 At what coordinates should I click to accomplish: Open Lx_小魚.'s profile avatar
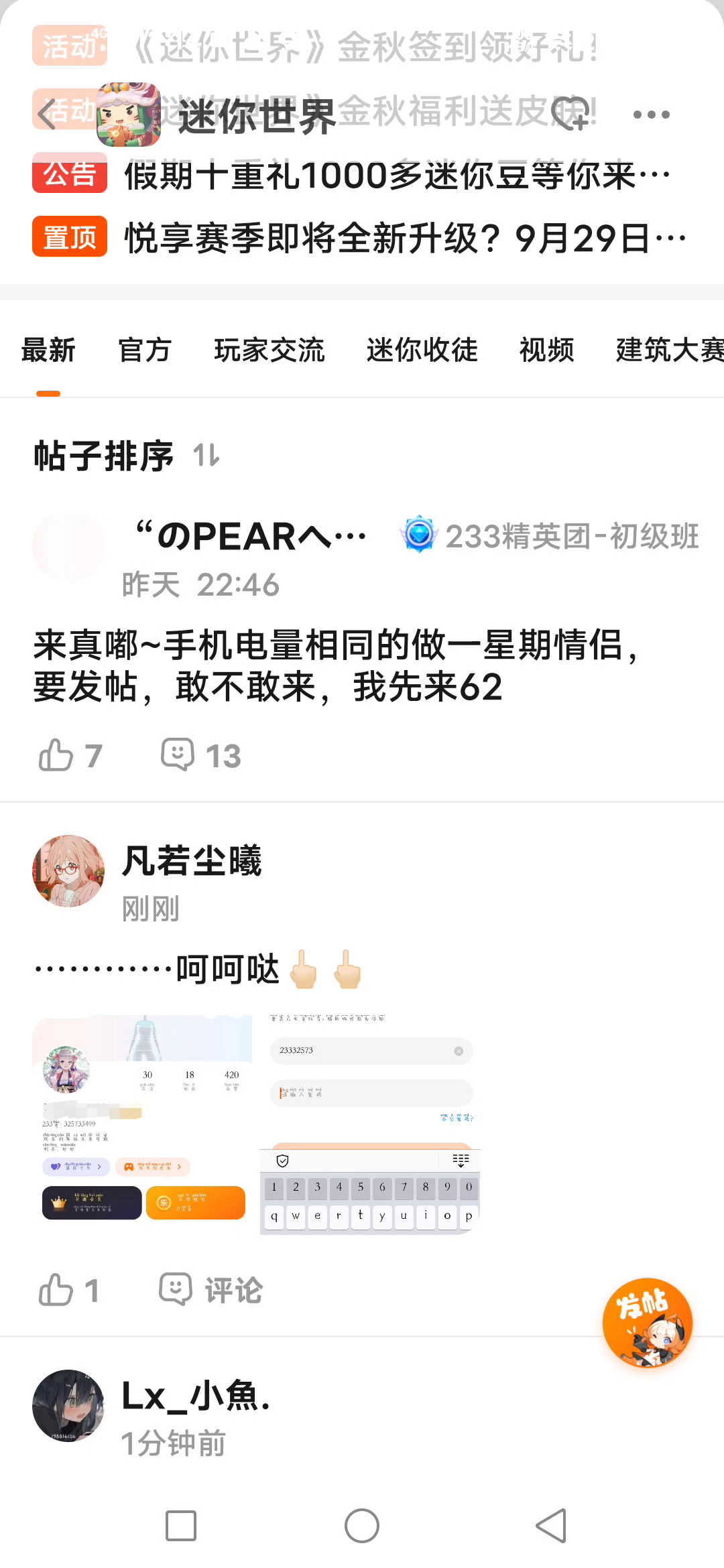(68, 1406)
